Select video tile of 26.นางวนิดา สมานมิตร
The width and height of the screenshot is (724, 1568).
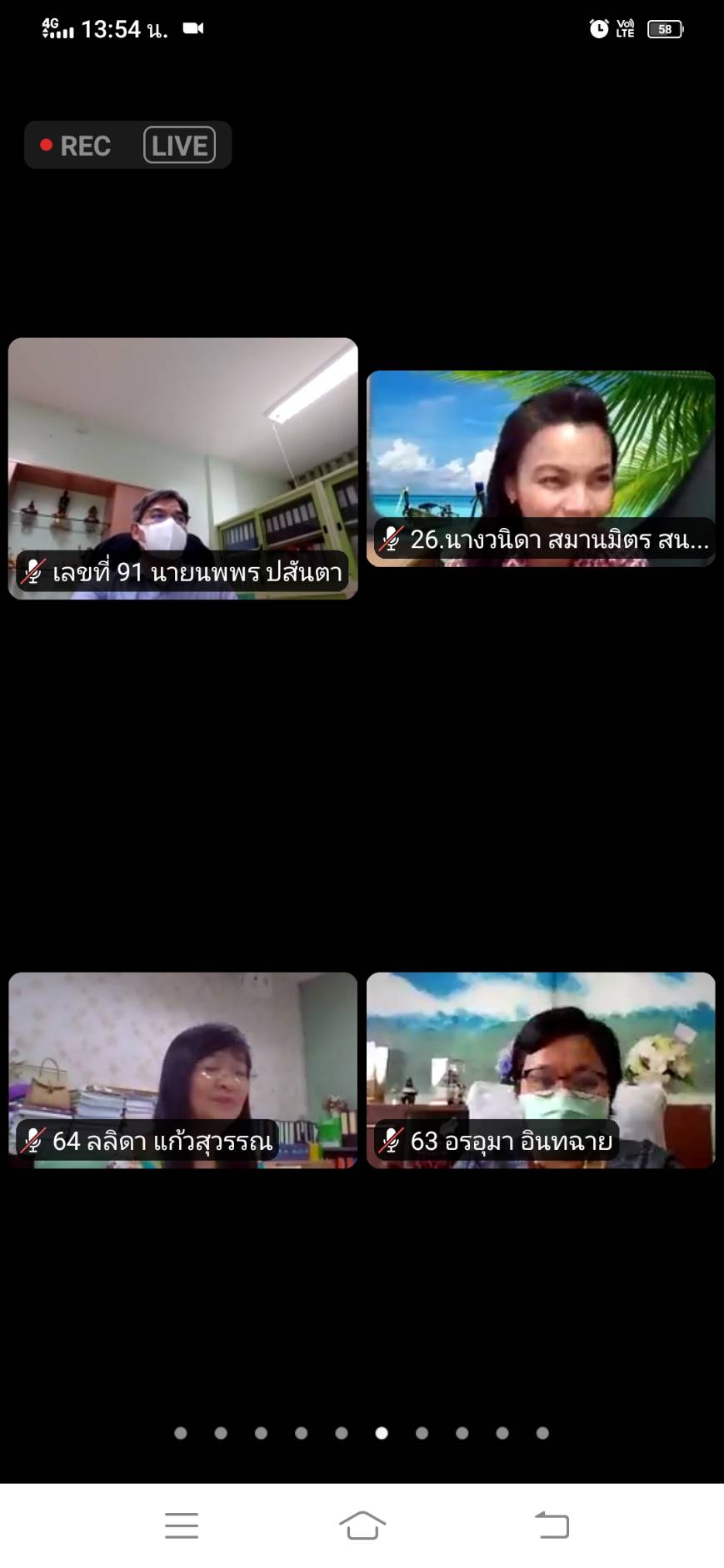coord(541,469)
